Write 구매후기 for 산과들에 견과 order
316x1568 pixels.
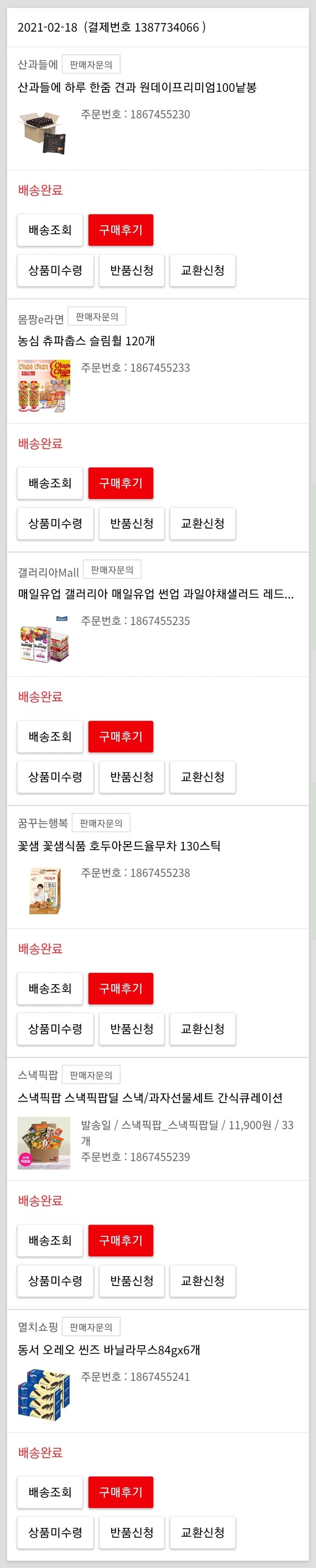[x=121, y=230]
